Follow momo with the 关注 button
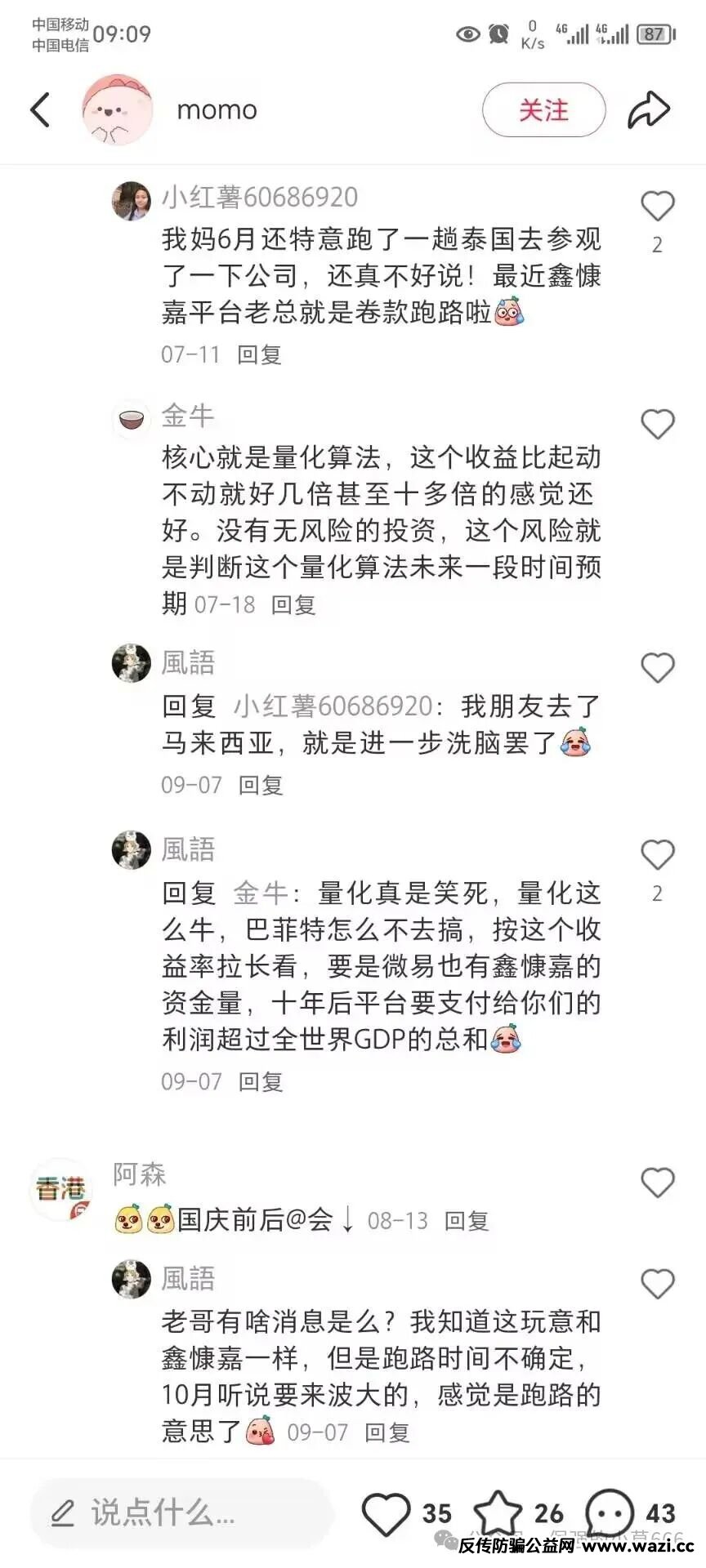The height and width of the screenshot is (1568, 706). coord(543,110)
